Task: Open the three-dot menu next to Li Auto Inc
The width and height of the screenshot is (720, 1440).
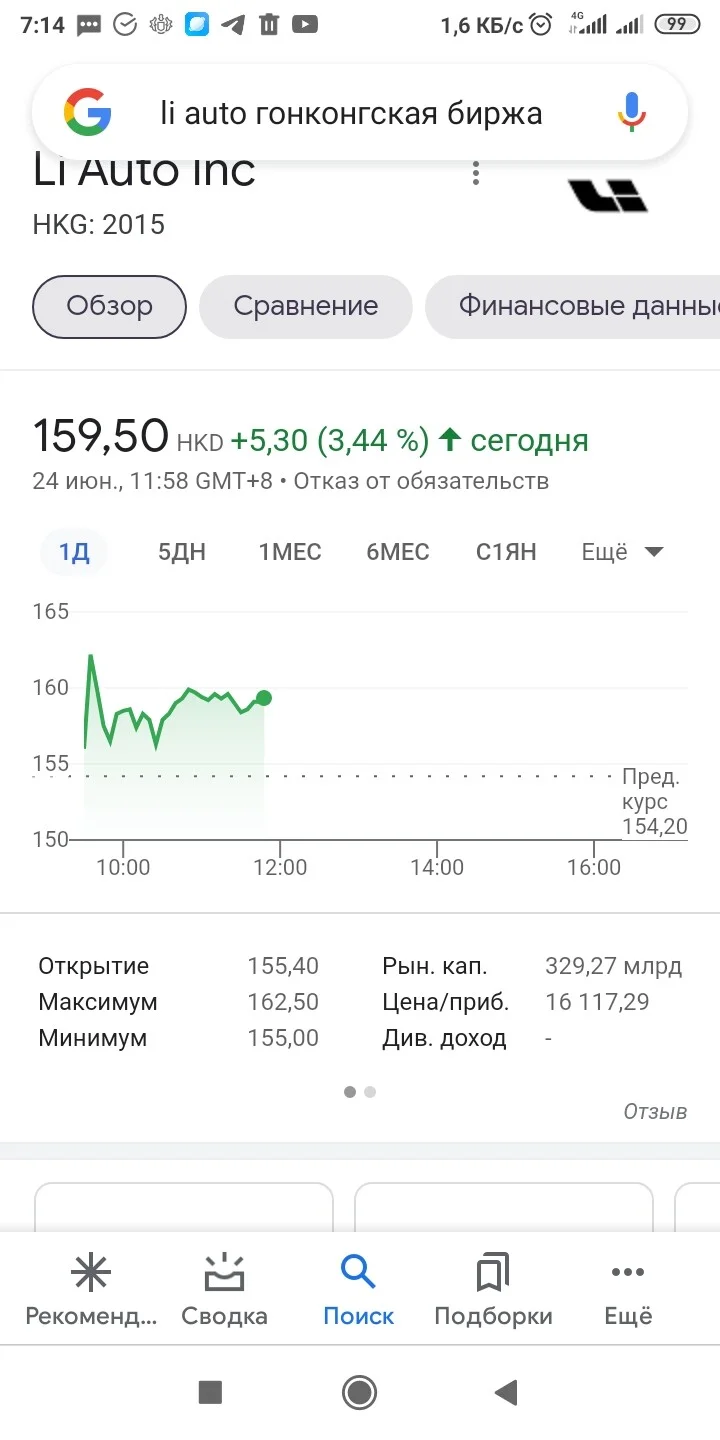Action: tap(476, 173)
